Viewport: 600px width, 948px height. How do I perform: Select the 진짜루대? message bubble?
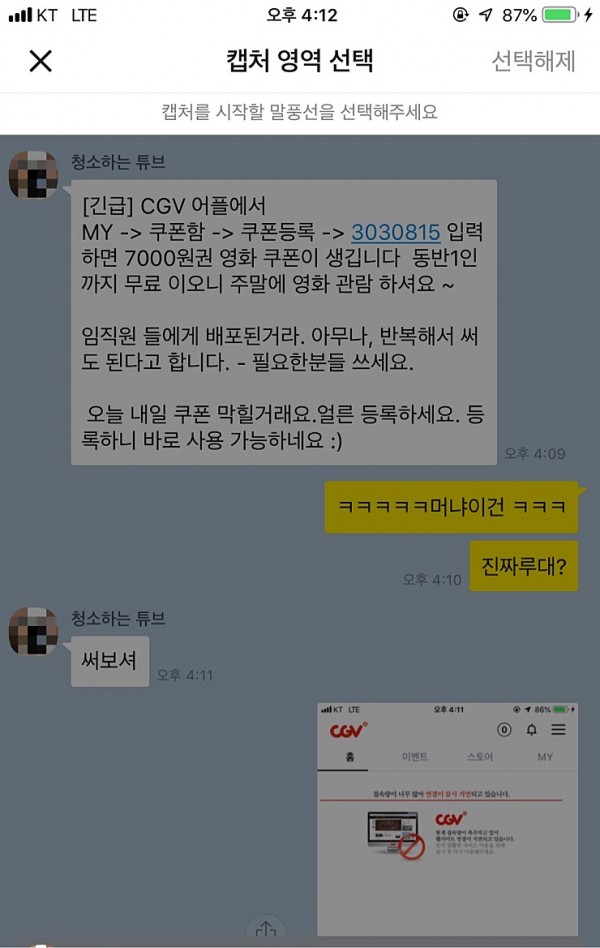(524, 566)
